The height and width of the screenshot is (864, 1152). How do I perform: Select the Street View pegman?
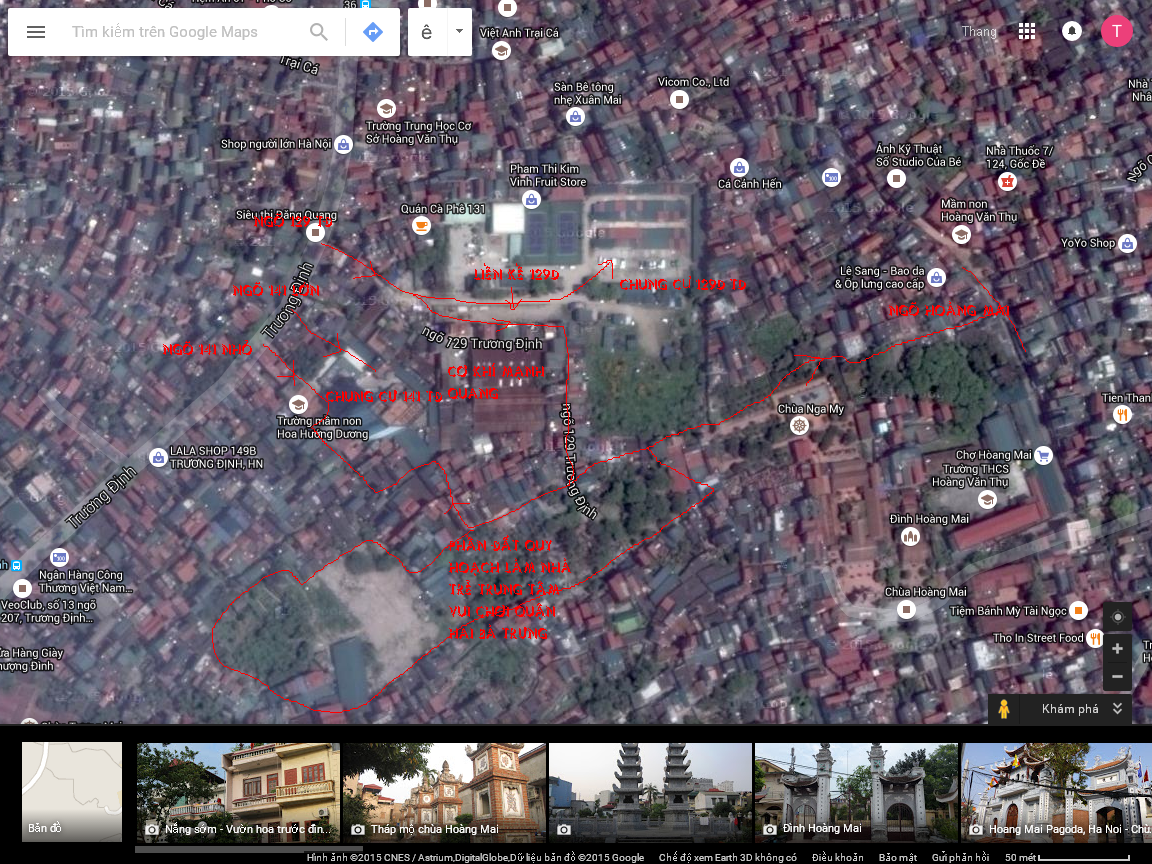pyautogui.click(x=1004, y=709)
